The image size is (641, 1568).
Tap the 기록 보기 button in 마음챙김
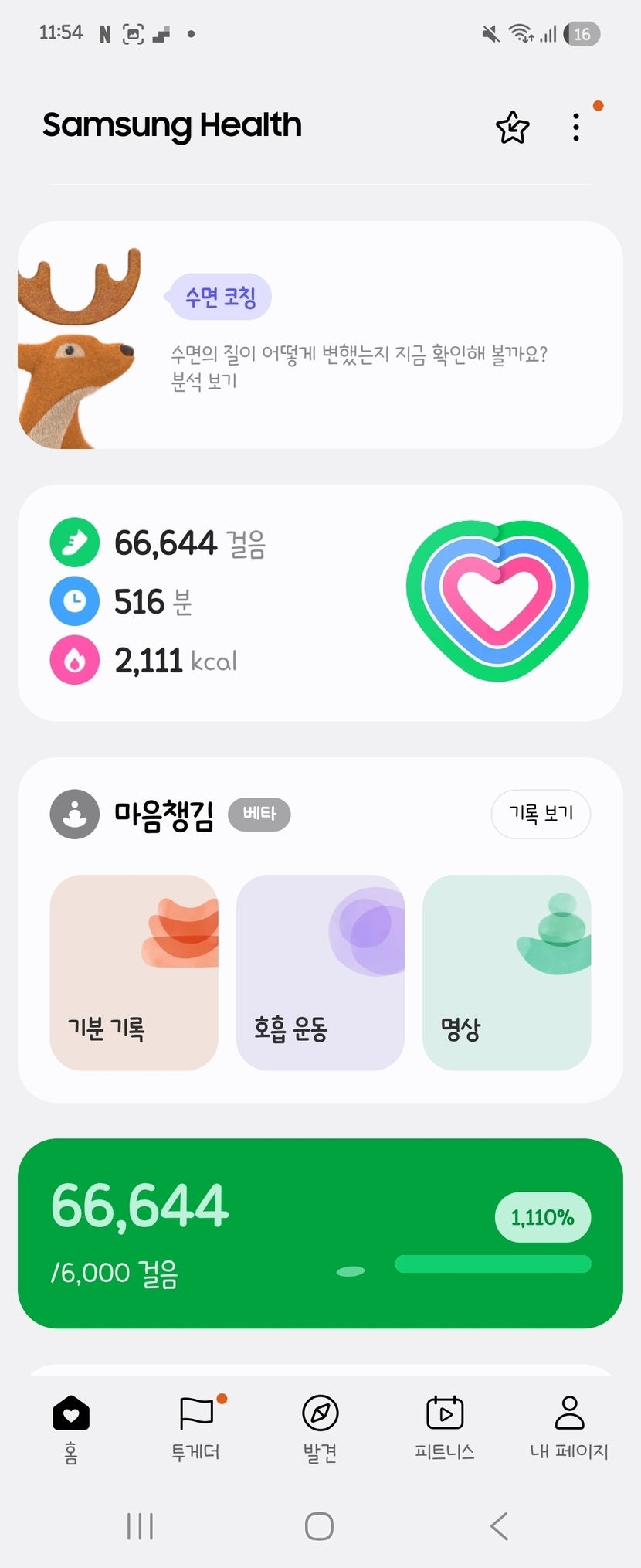541,814
